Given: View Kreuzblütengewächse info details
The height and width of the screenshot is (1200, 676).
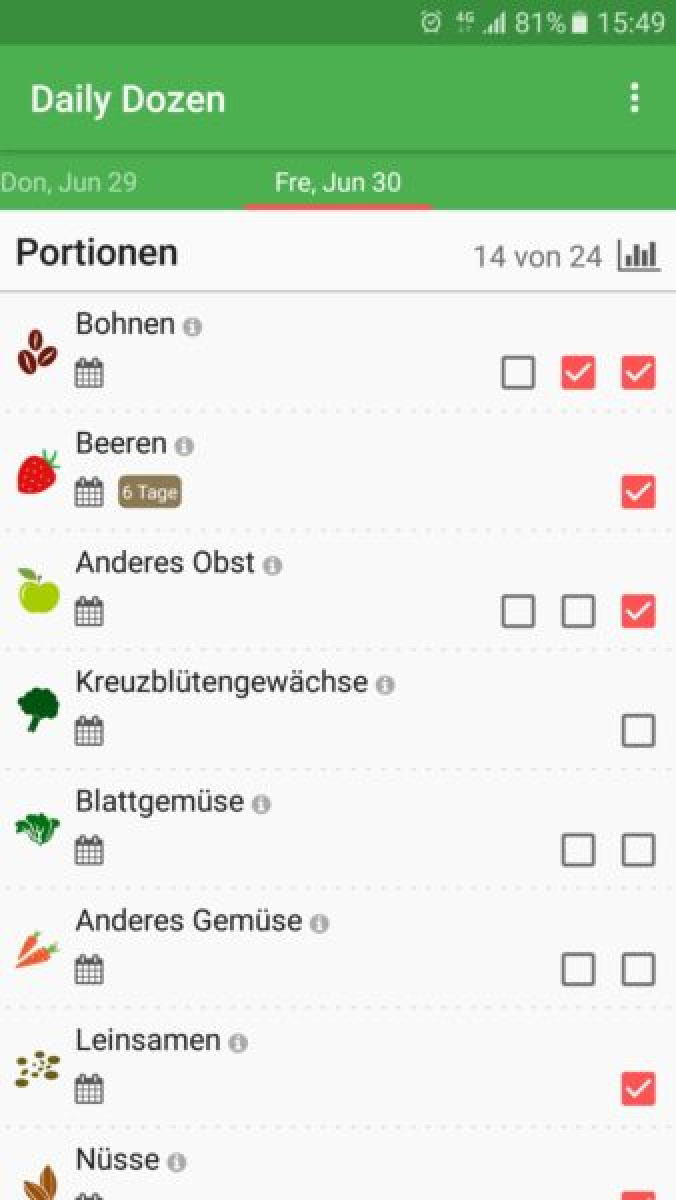Looking at the screenshot, I should point(385,685).
